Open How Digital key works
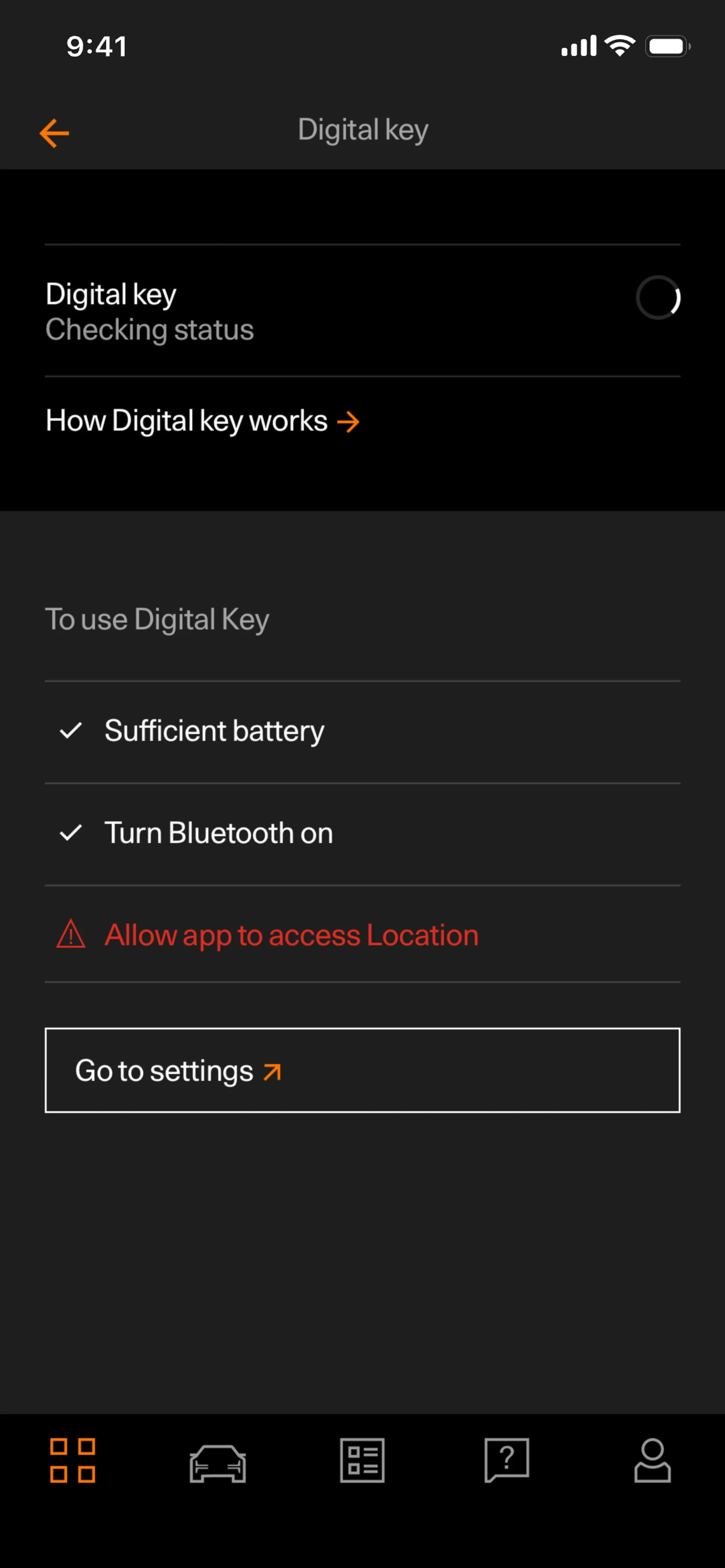 pos(202,421)
